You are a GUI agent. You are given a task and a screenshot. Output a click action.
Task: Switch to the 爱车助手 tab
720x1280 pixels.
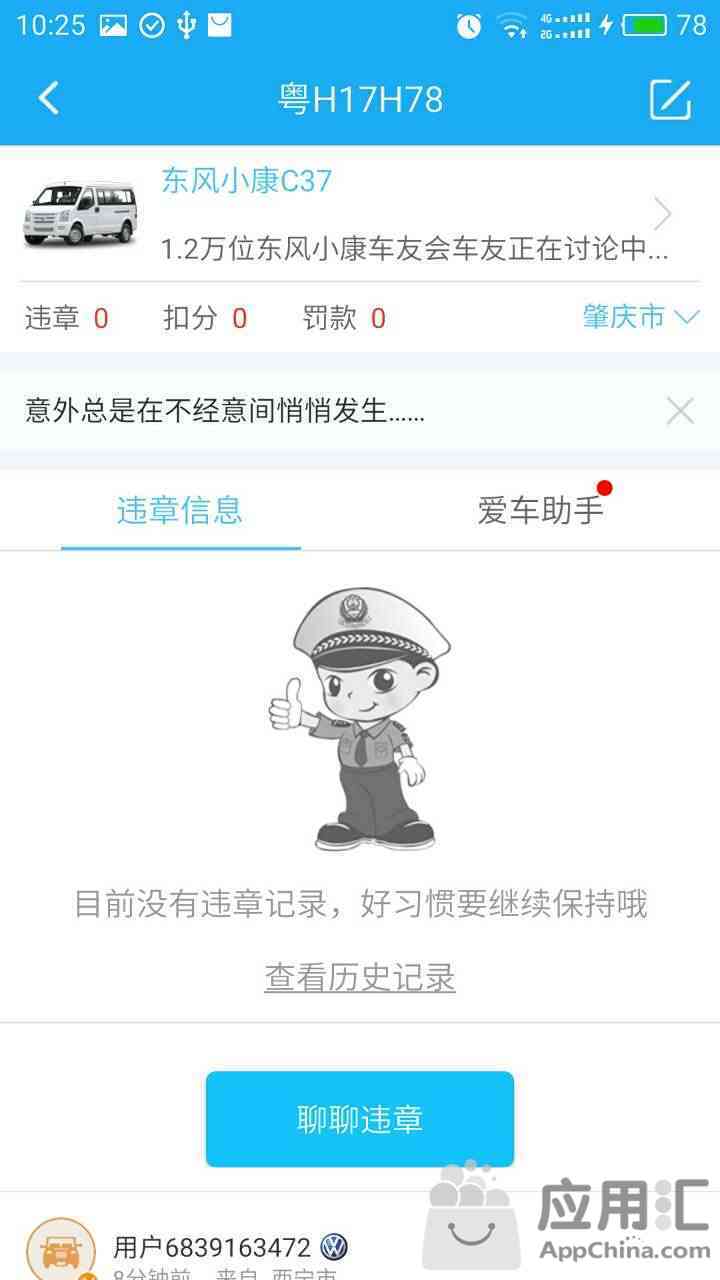541,511
